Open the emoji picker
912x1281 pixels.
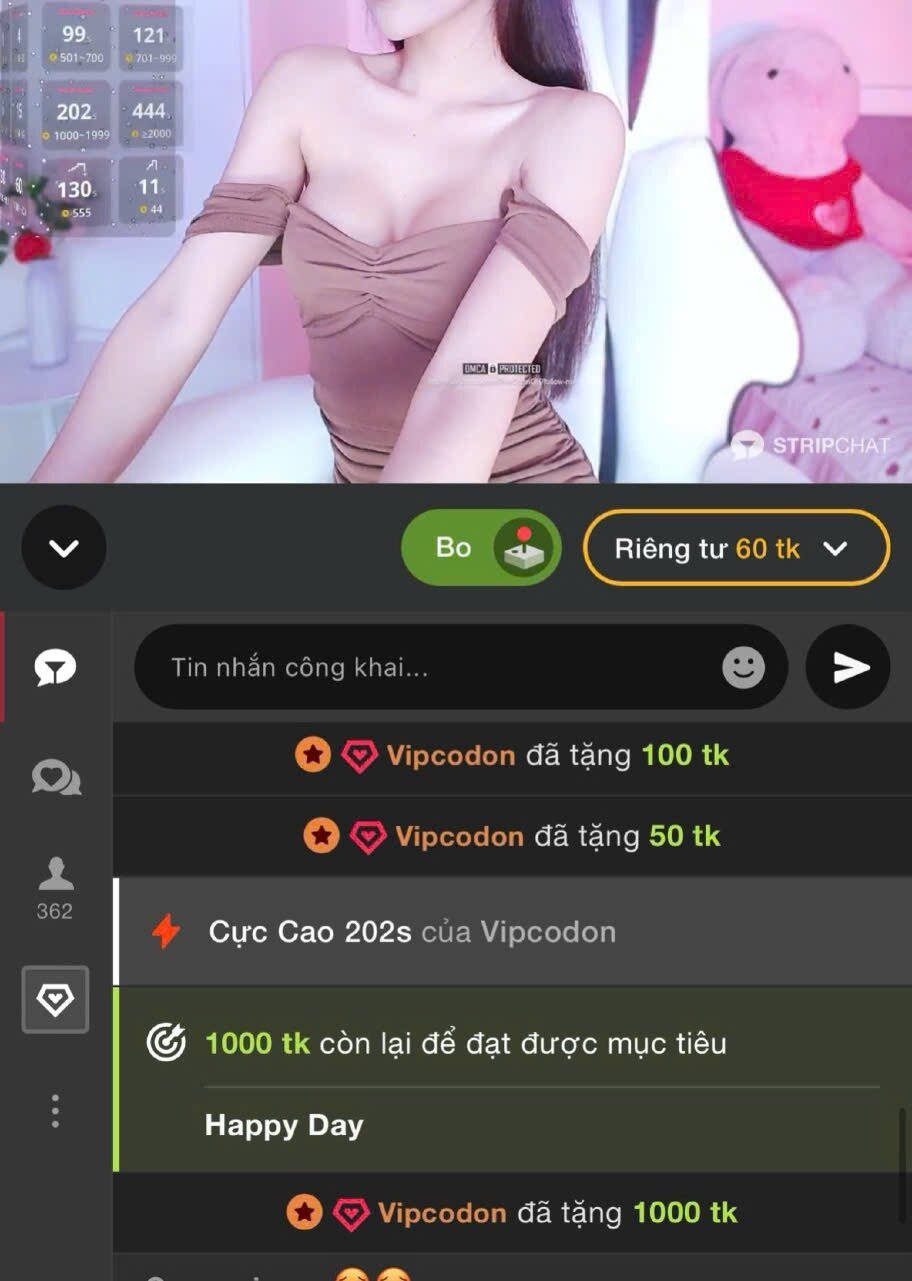point(743,668)
